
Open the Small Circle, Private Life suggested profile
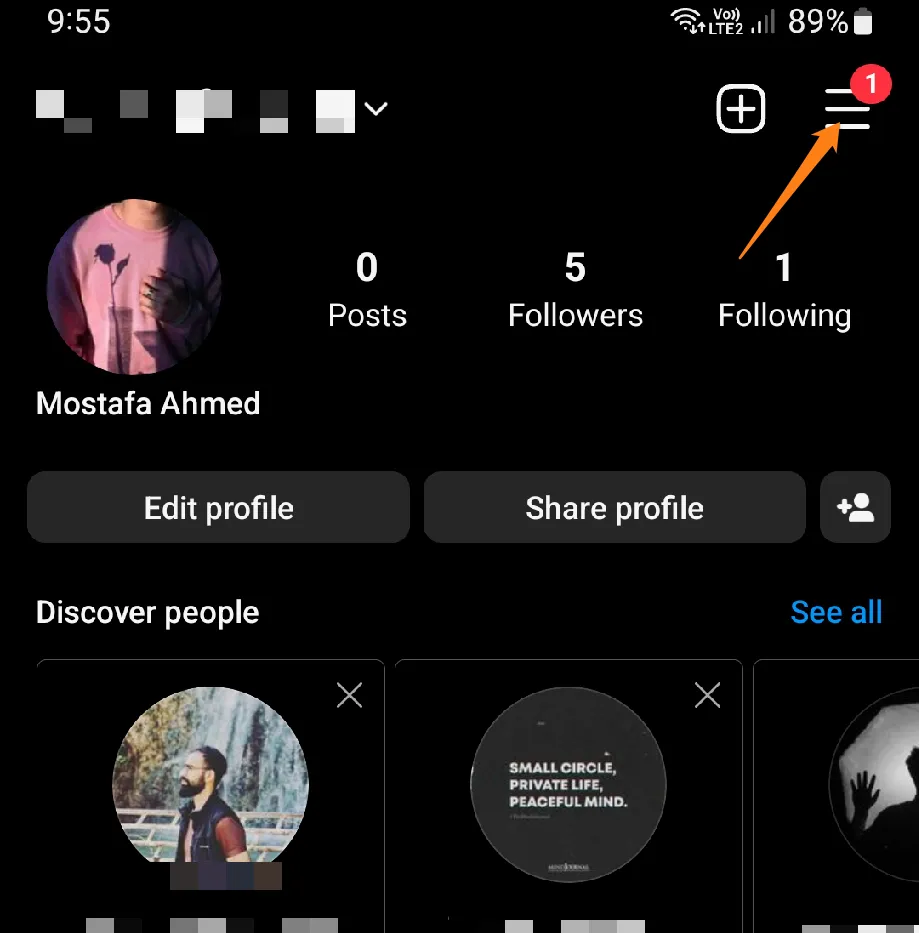568,784
